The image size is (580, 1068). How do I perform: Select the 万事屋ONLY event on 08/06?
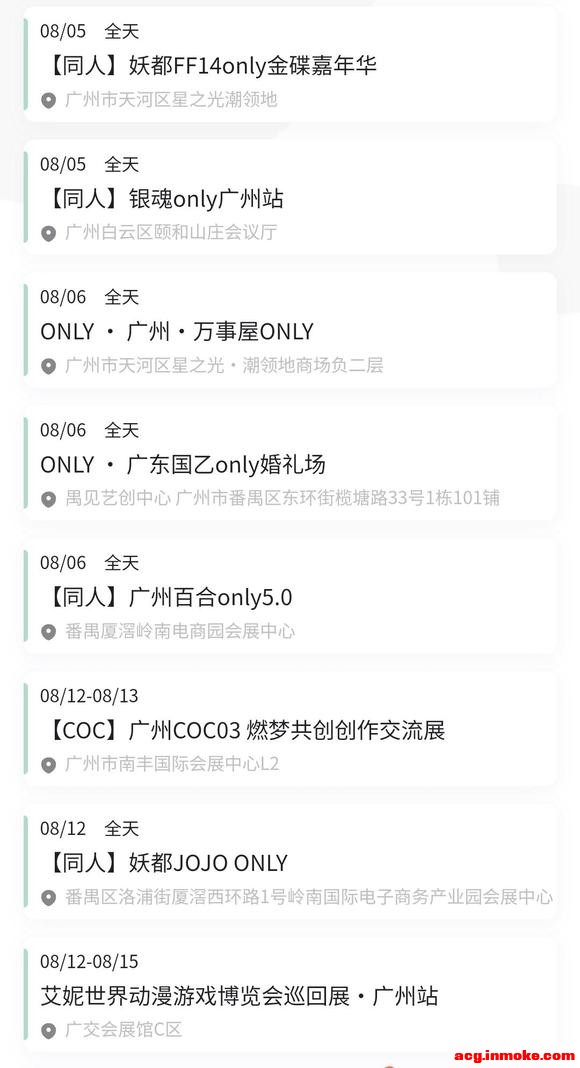tap(290, 330)
